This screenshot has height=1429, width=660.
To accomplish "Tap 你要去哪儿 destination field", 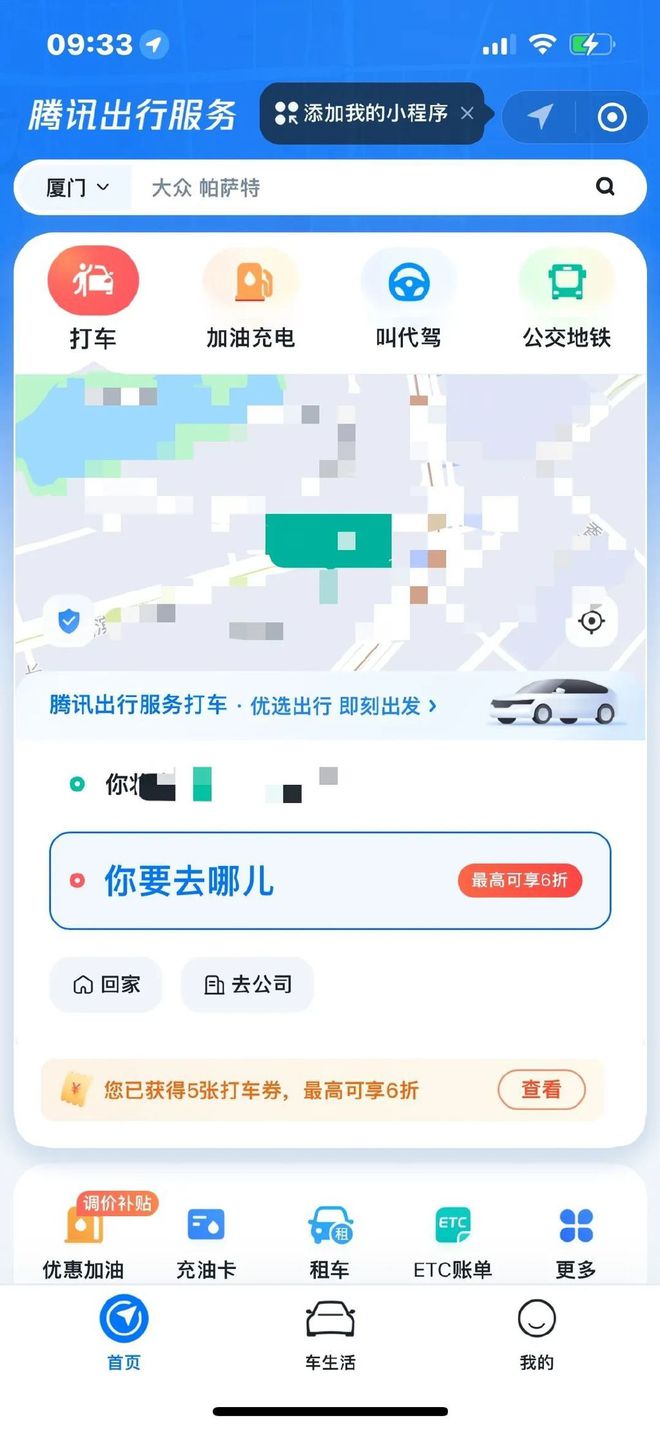I will (x=330, y=881).
